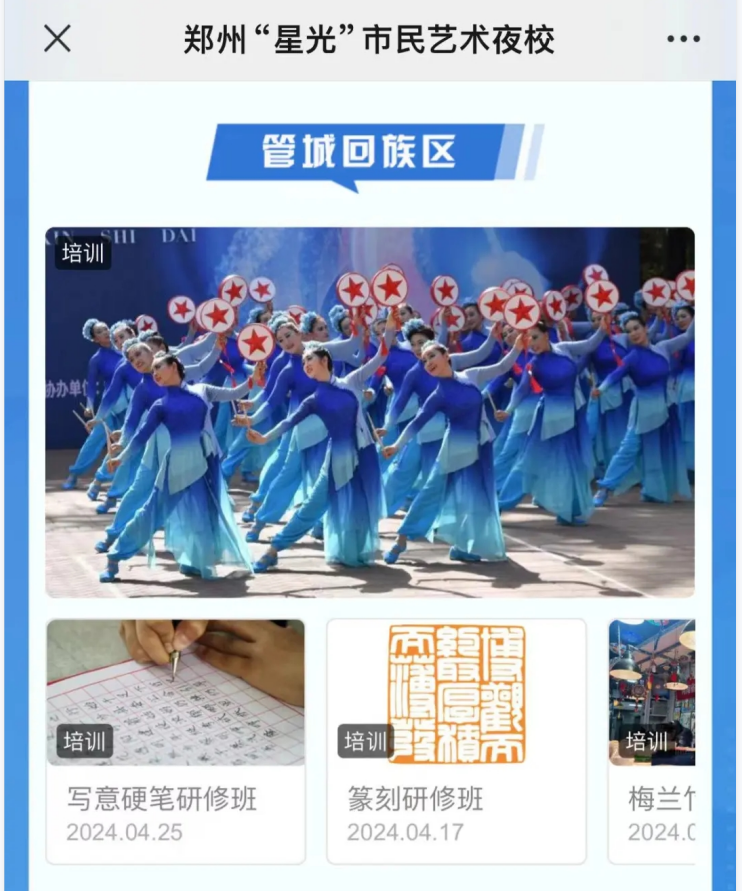Open the 篆刻研修班 course card
742x891 pixels.
point(456,740)
